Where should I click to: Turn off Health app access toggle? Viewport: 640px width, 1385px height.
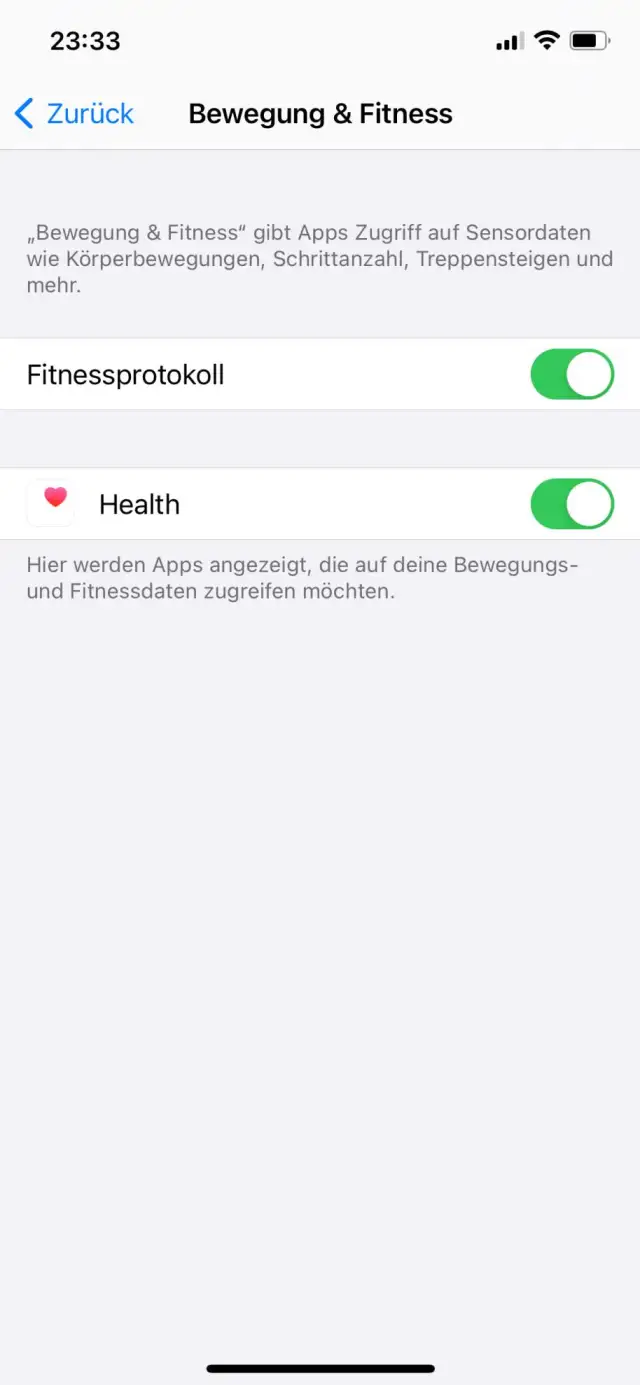571,504
